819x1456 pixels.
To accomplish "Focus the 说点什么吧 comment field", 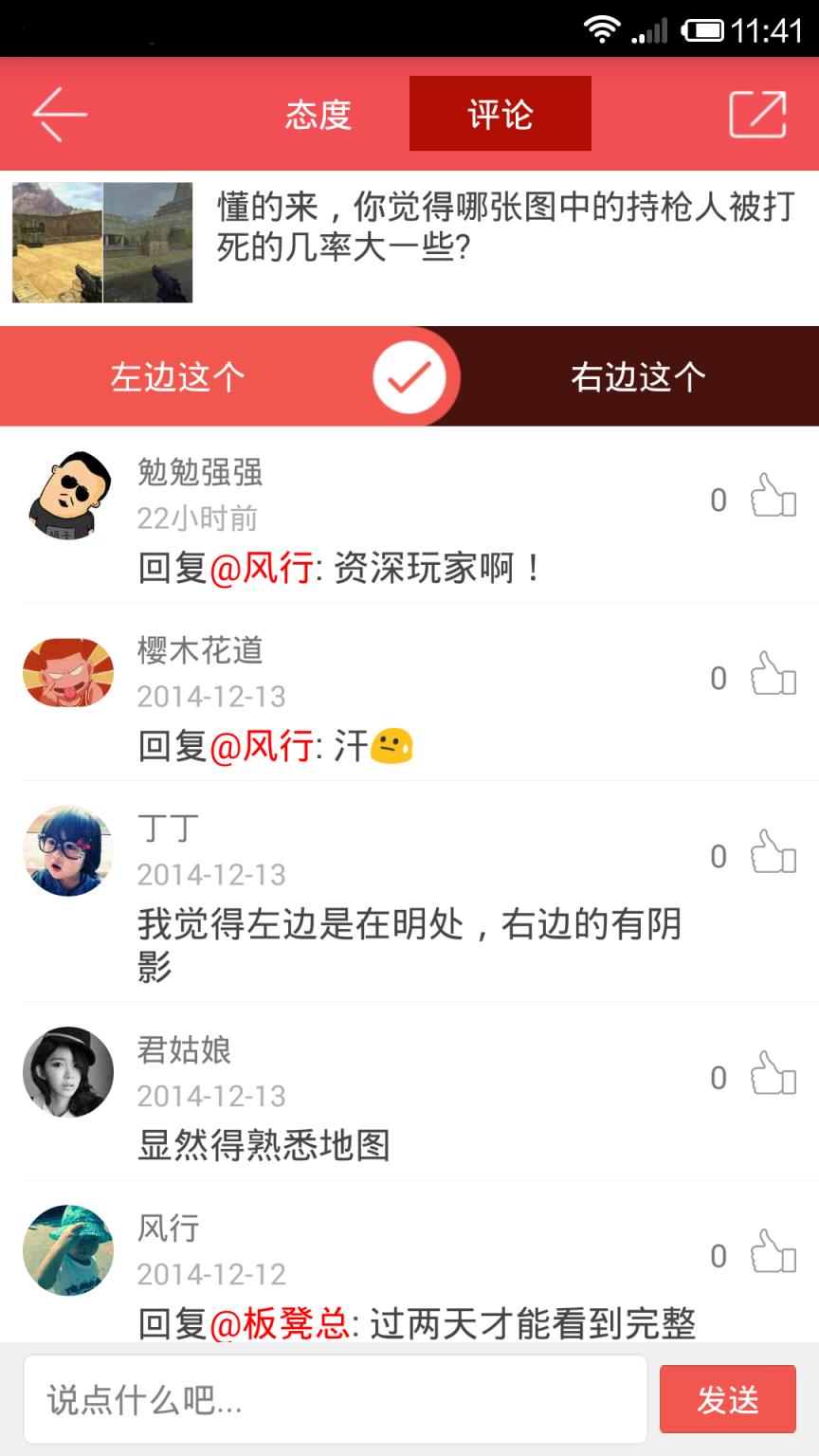I will click(x=336, y=1399).
